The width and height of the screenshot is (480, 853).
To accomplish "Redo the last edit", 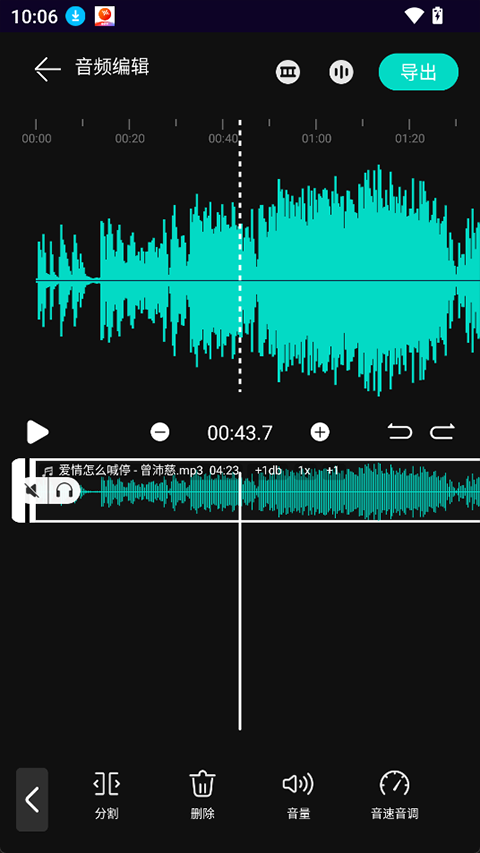I will coord(442,432).
